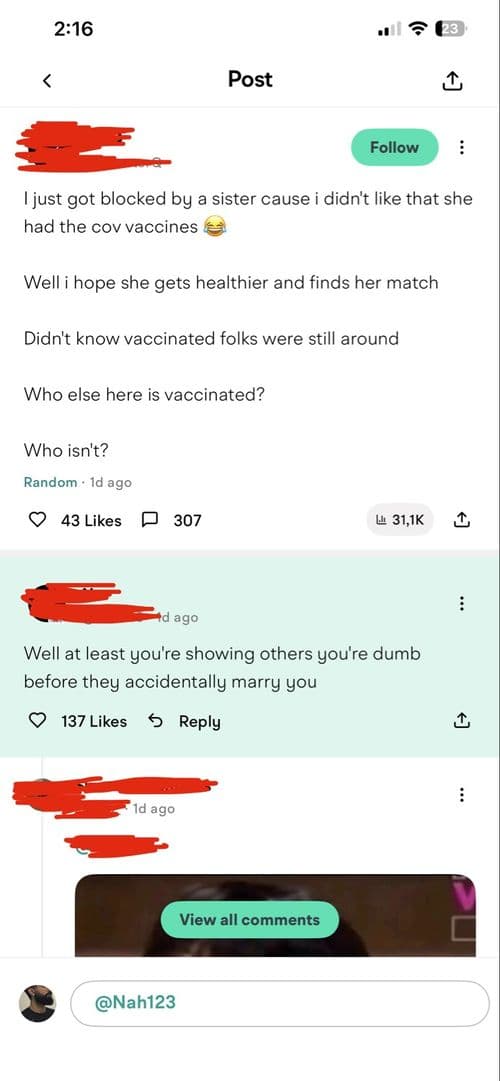The width and height of the screenshot is (500, 1081).
Task: Focus the @Nah123 comment input field
Action: pos(279,1002)
